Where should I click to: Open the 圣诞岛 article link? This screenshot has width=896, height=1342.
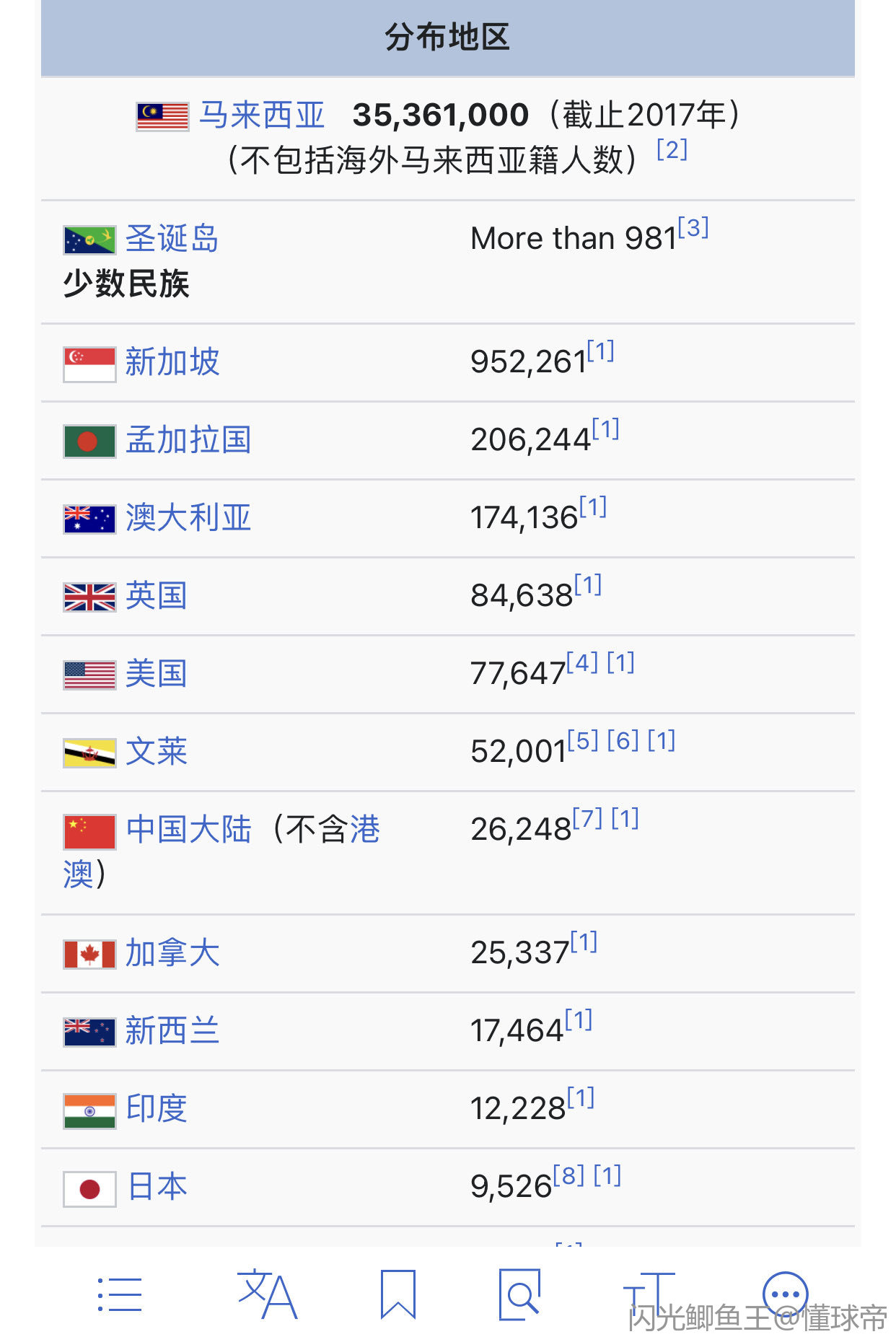click(x=172, y=239)
